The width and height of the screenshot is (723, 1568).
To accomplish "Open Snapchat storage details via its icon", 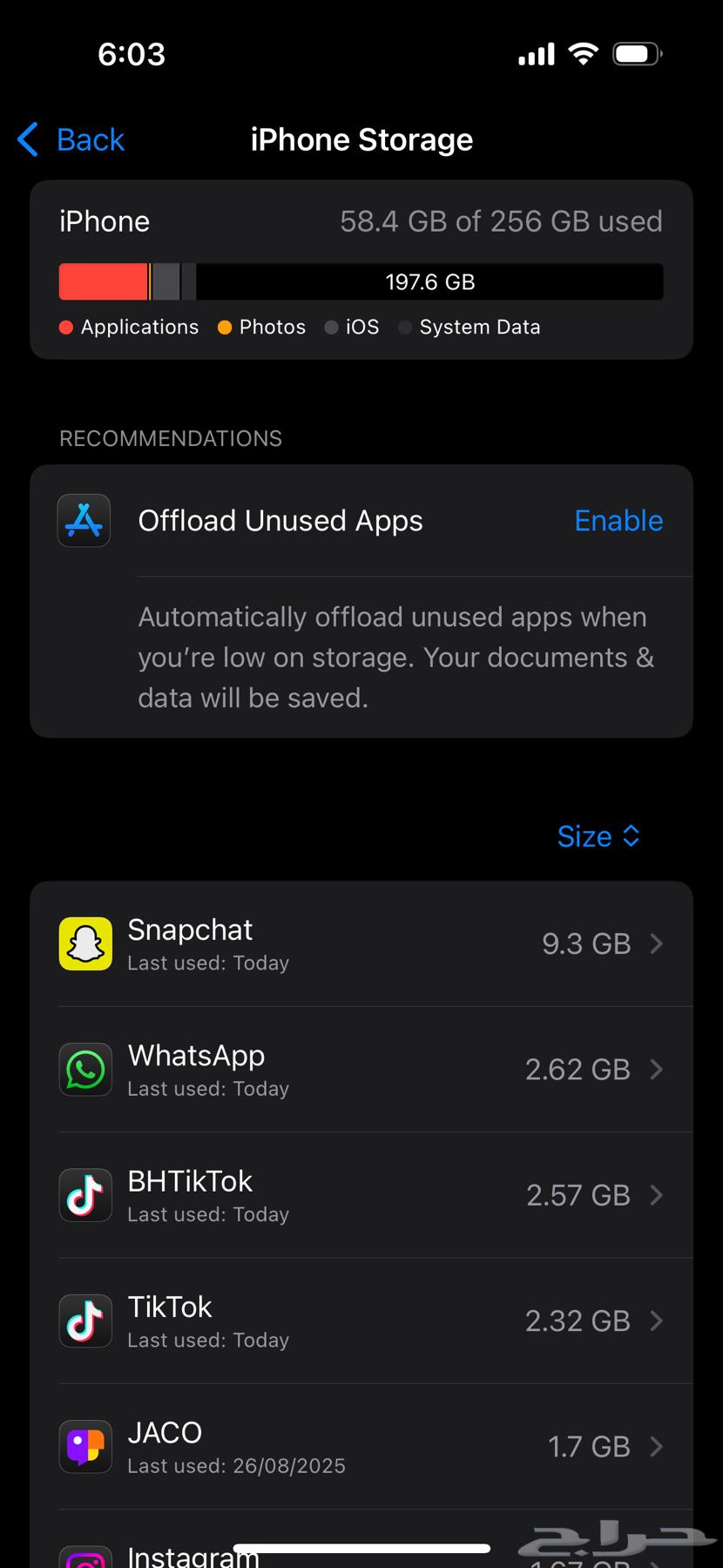I will [x=84, y=943].
